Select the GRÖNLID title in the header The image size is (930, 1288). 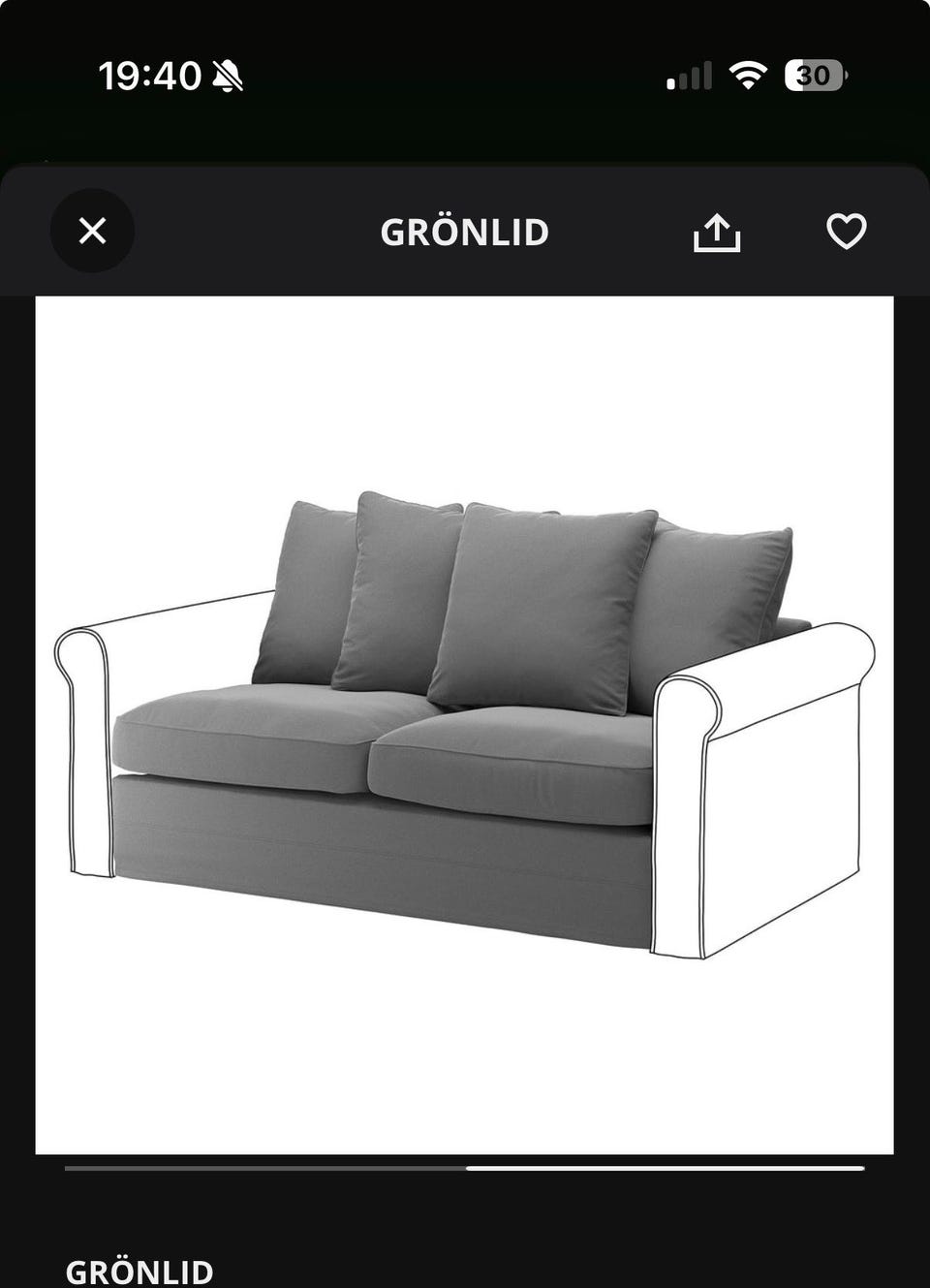pos(465,232)
